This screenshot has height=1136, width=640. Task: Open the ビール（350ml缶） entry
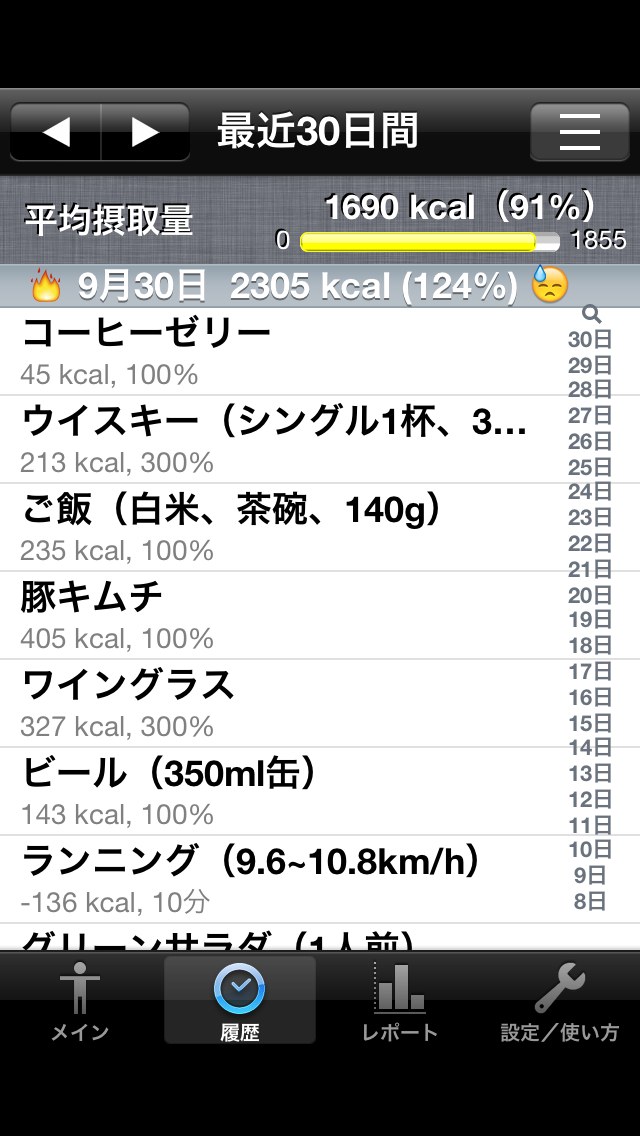point(283,791)
